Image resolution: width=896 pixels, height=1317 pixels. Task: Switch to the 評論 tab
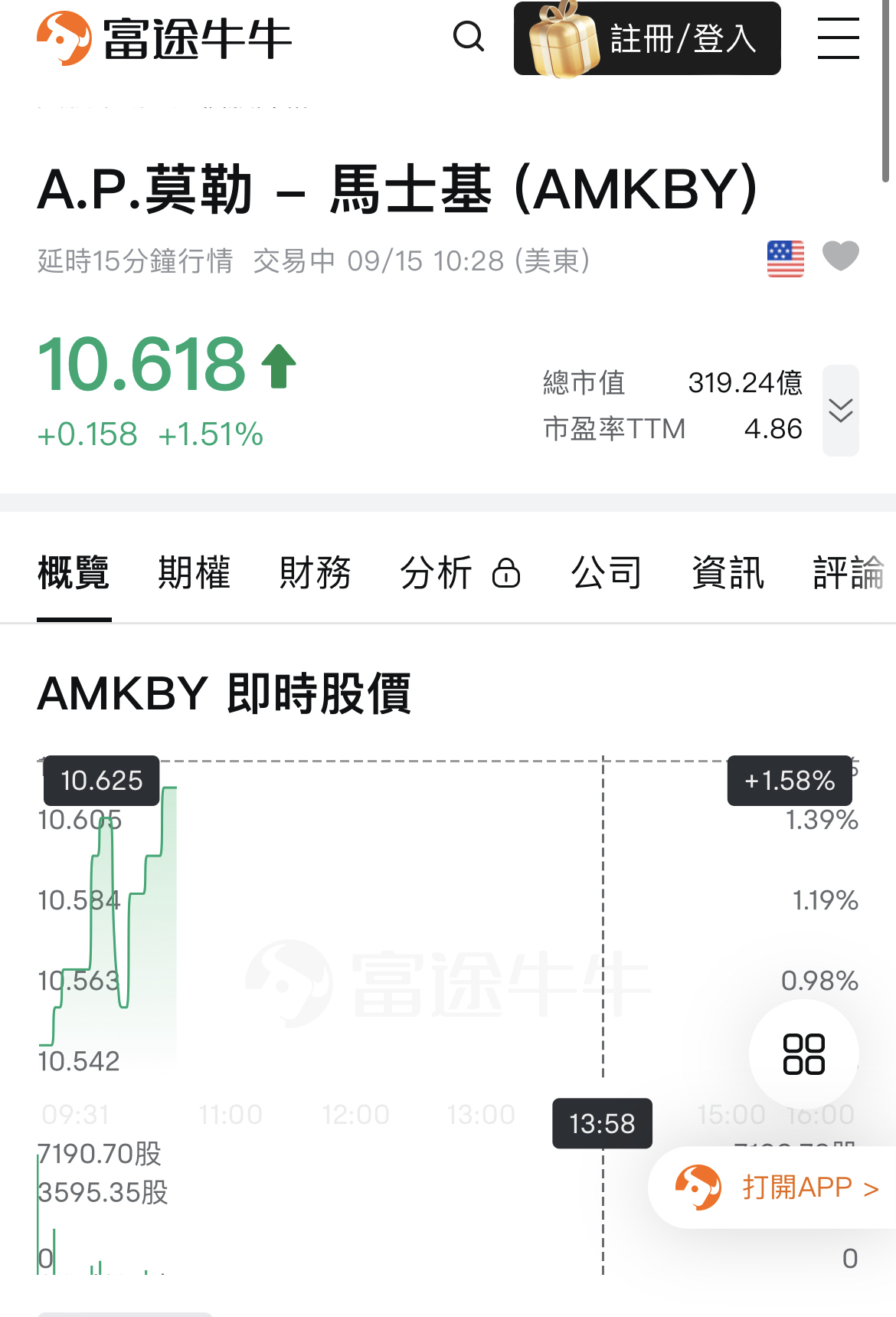pyautogui.click(x=849, y=573)
